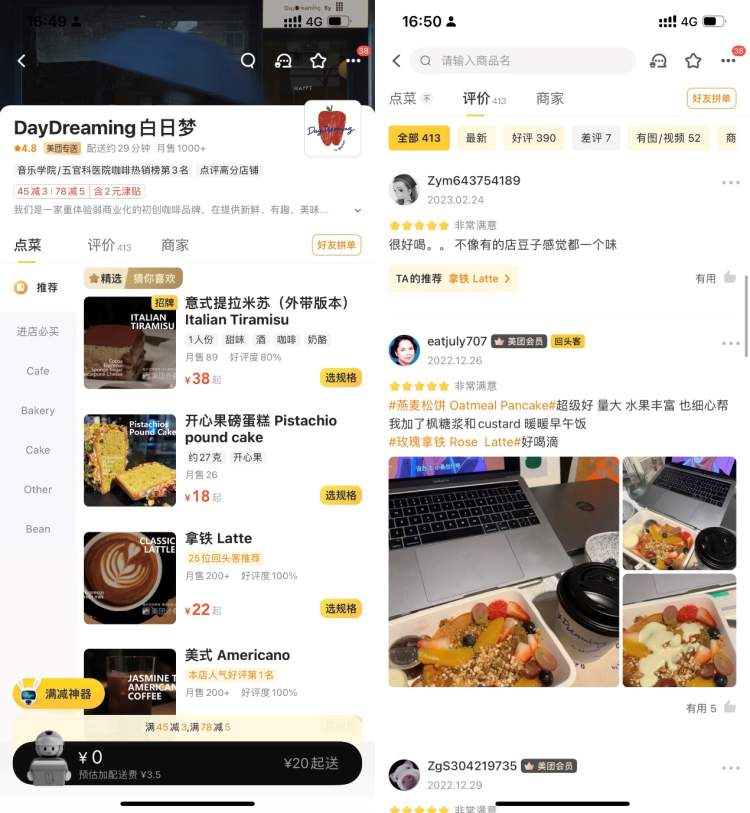Select the 进店必买 category

(x=38, y=332)
